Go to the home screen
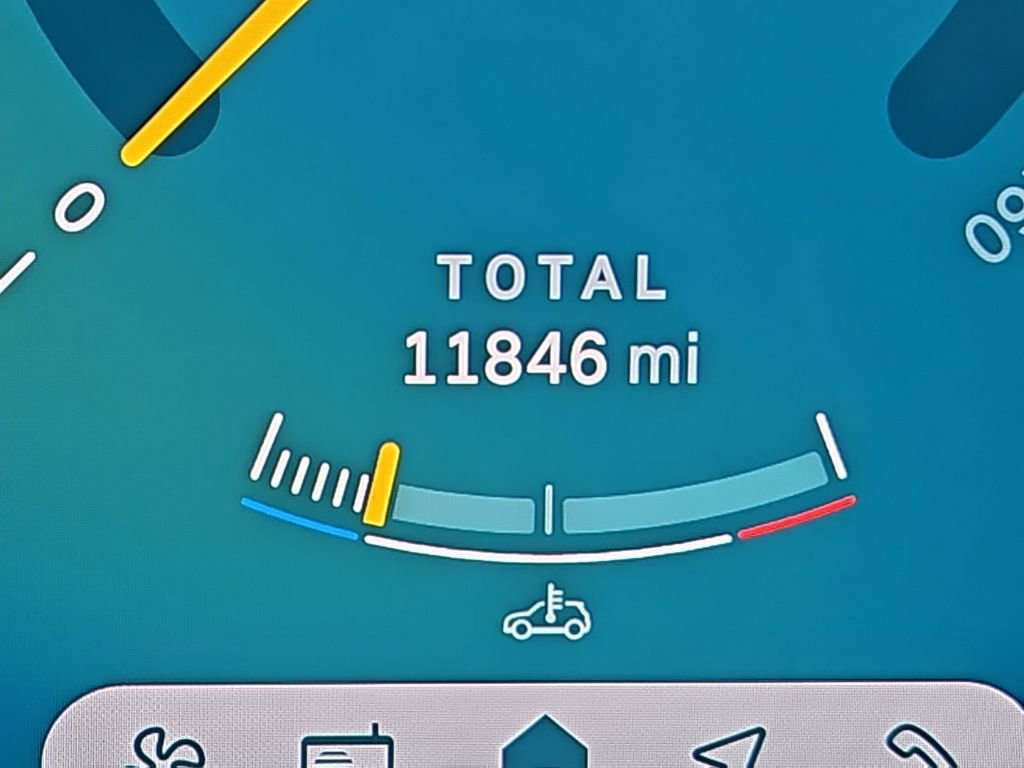This screenshot has width=1024, height=768. [x=543, y=745]
